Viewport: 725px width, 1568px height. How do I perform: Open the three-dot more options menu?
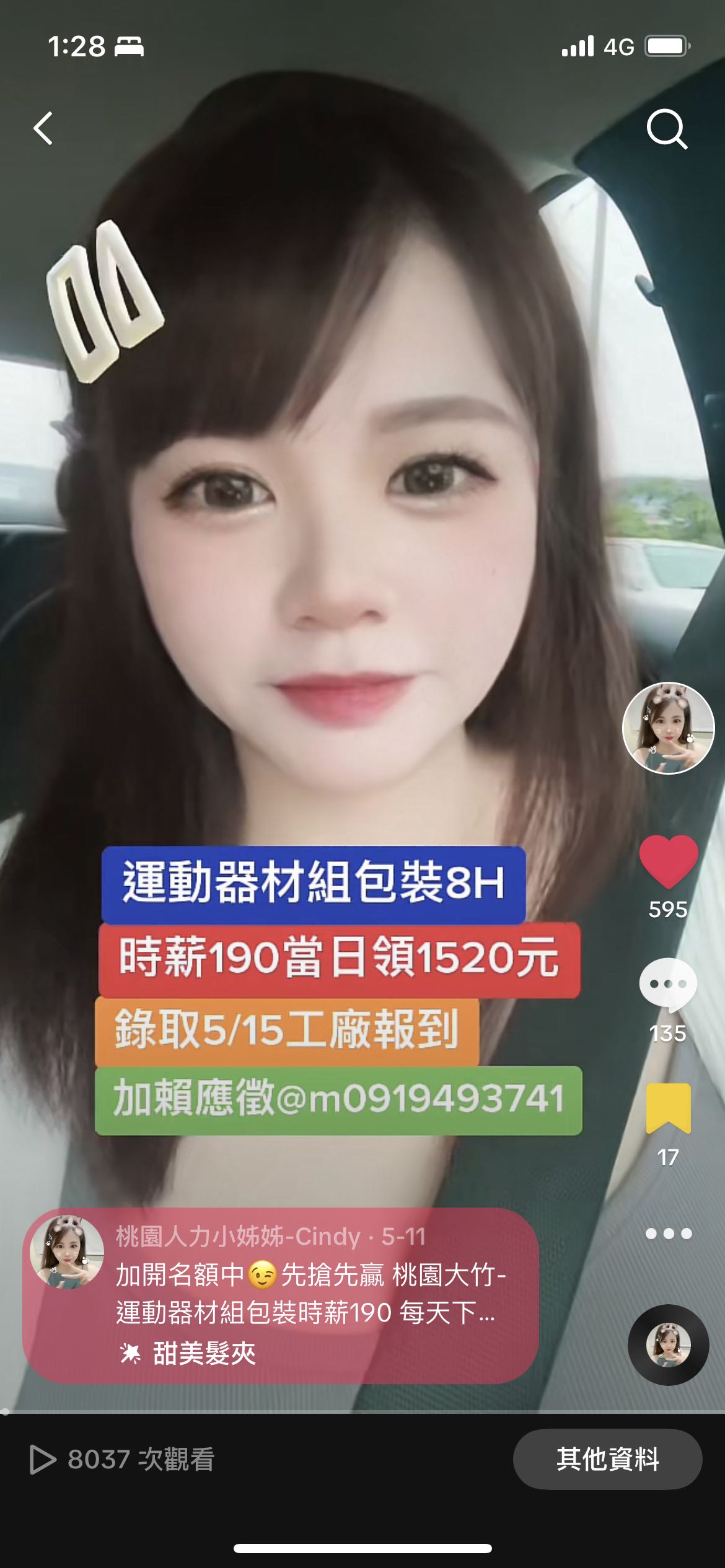668,1234
